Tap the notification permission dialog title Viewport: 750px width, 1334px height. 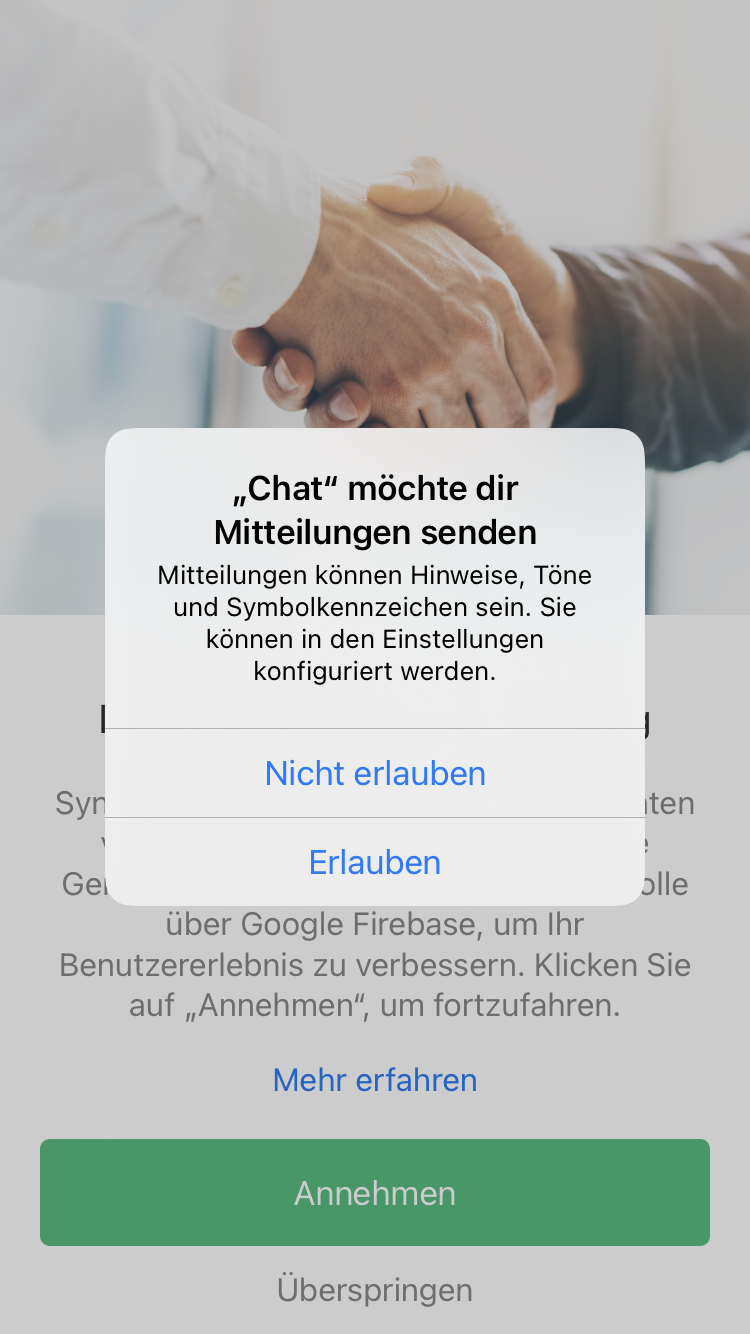[x=374, y=510]
